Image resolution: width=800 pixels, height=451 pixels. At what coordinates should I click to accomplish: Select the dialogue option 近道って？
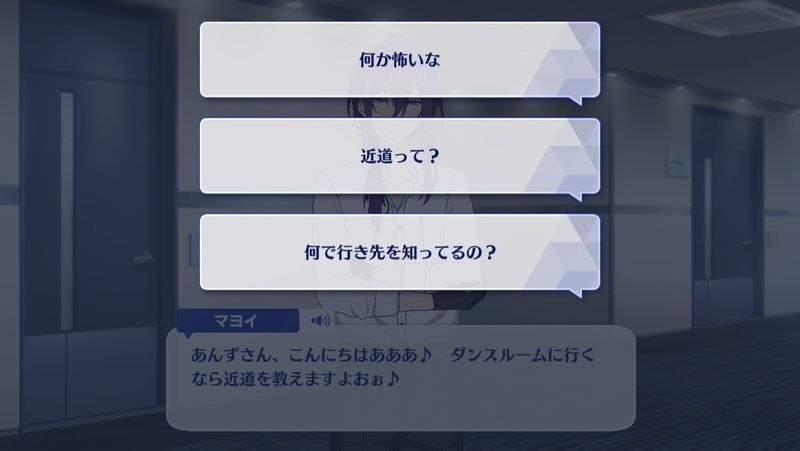[x=399, y=156]
